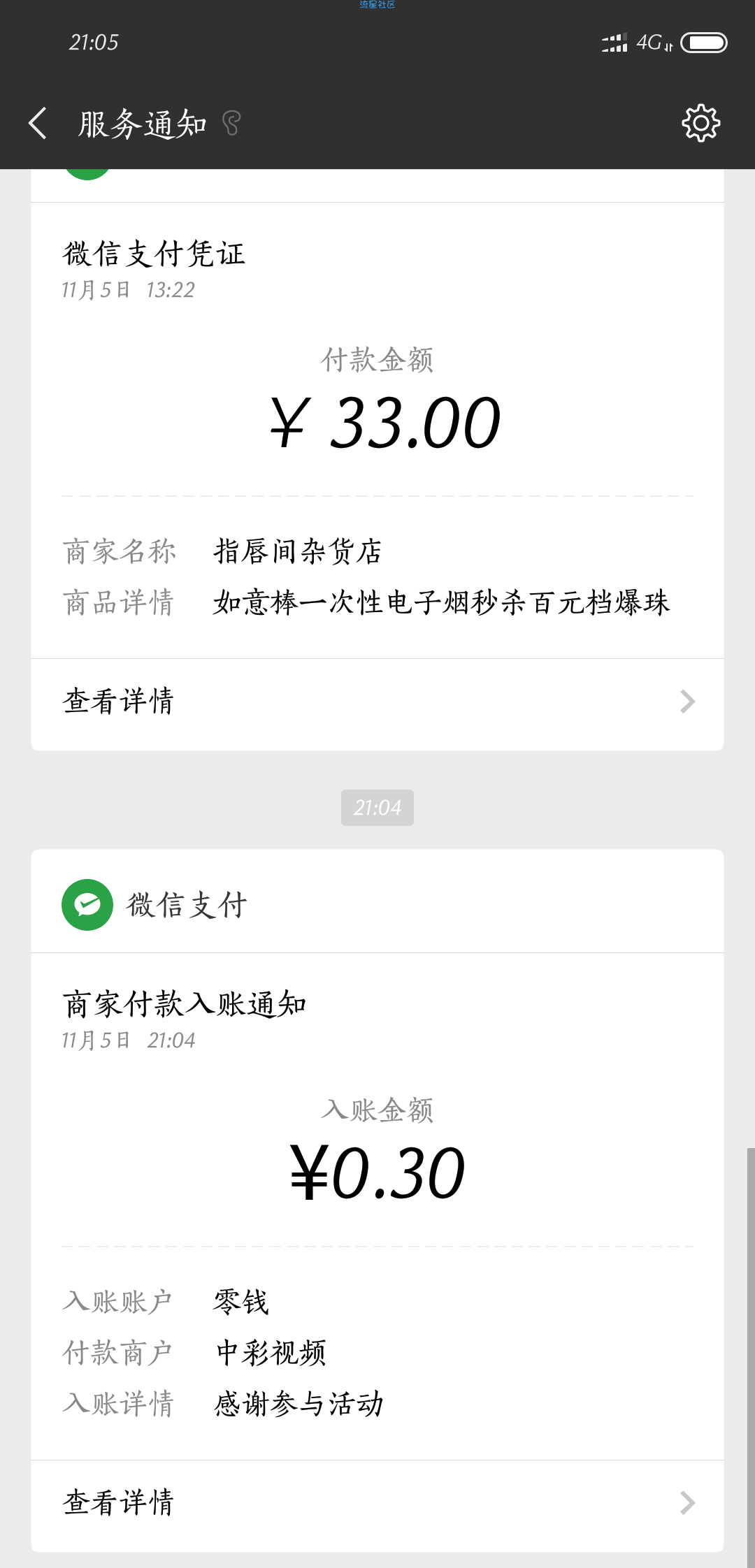
Task: Open the 商家付款入账通知 card from 中彩视频
Action: click(377, 1207)
